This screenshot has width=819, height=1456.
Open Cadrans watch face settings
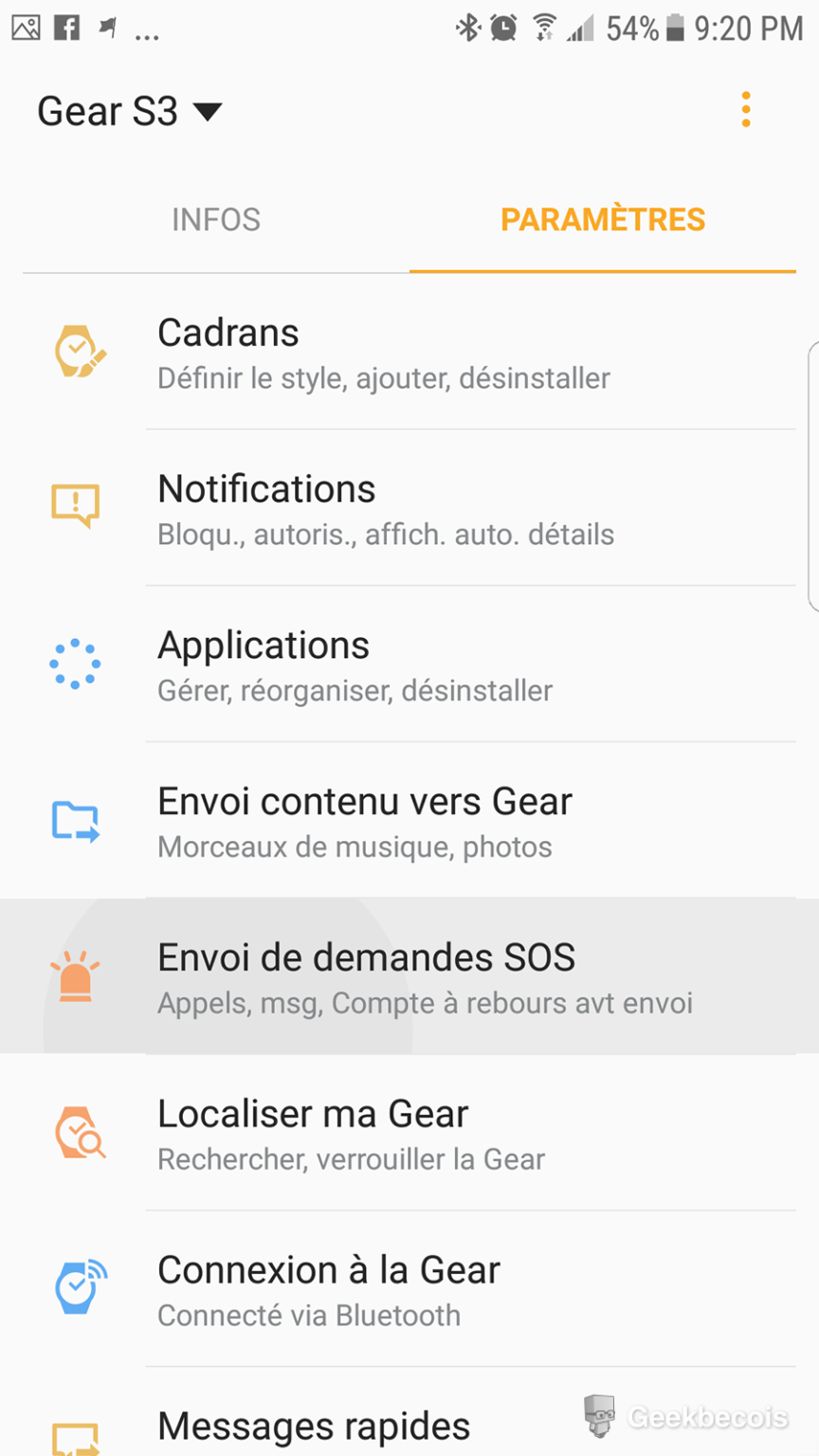pos(409,353)
